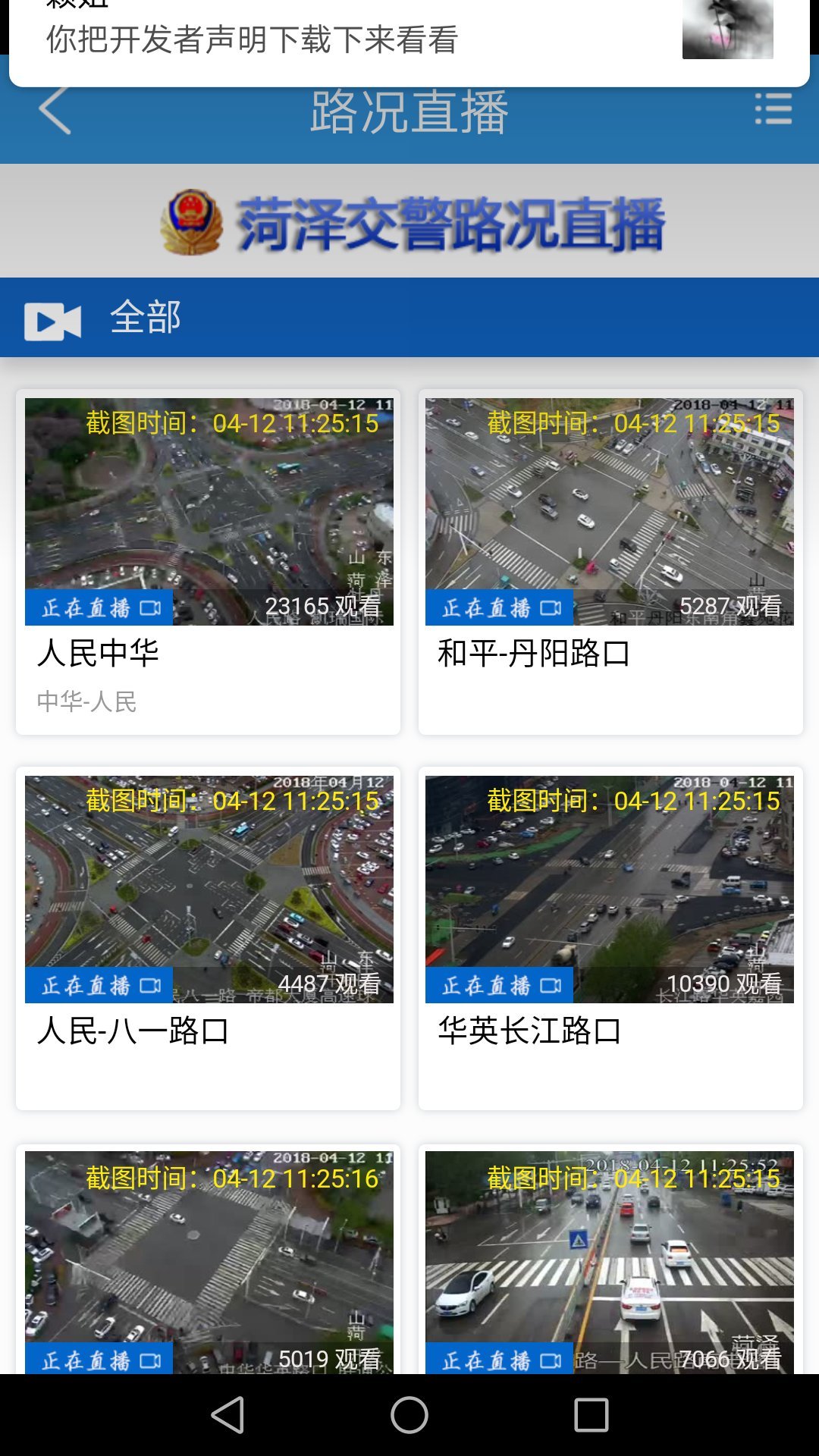Click the 正在直播 badge on 华英长江路口

pyautogui.click(x=499, y=984)
